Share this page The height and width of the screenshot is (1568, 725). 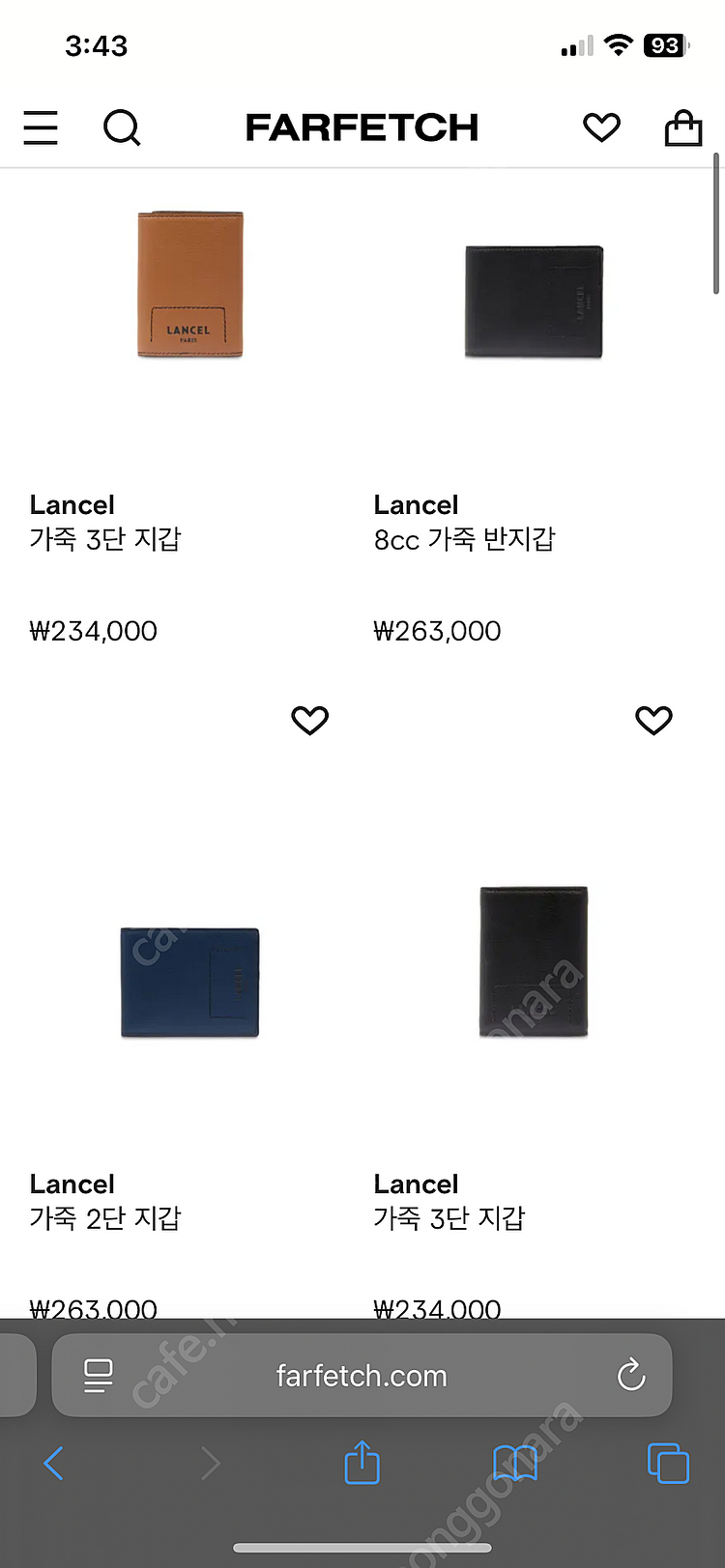(362, 1463)
